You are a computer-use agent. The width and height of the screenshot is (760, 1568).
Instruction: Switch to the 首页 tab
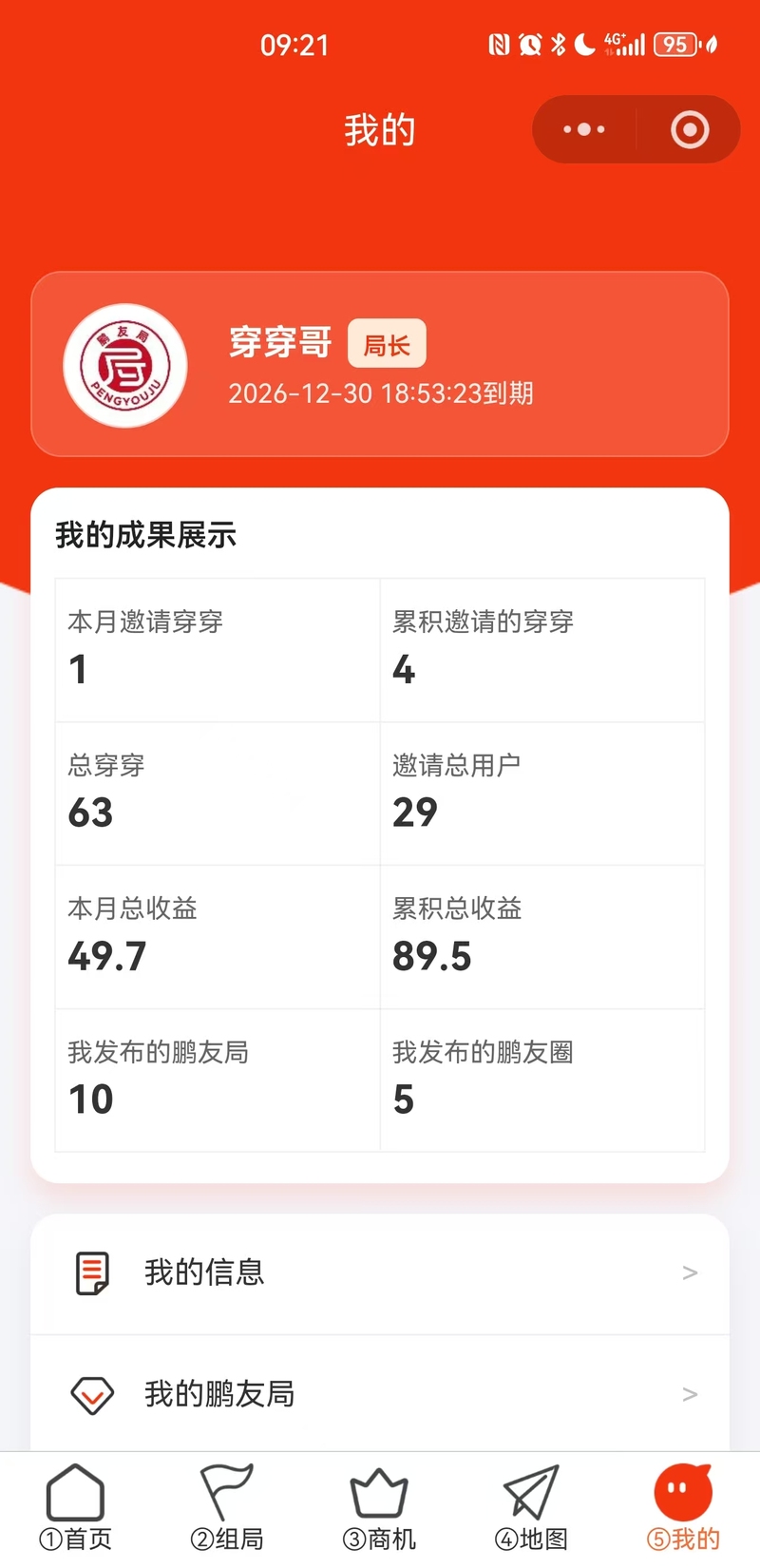(x=75, y=1508)
